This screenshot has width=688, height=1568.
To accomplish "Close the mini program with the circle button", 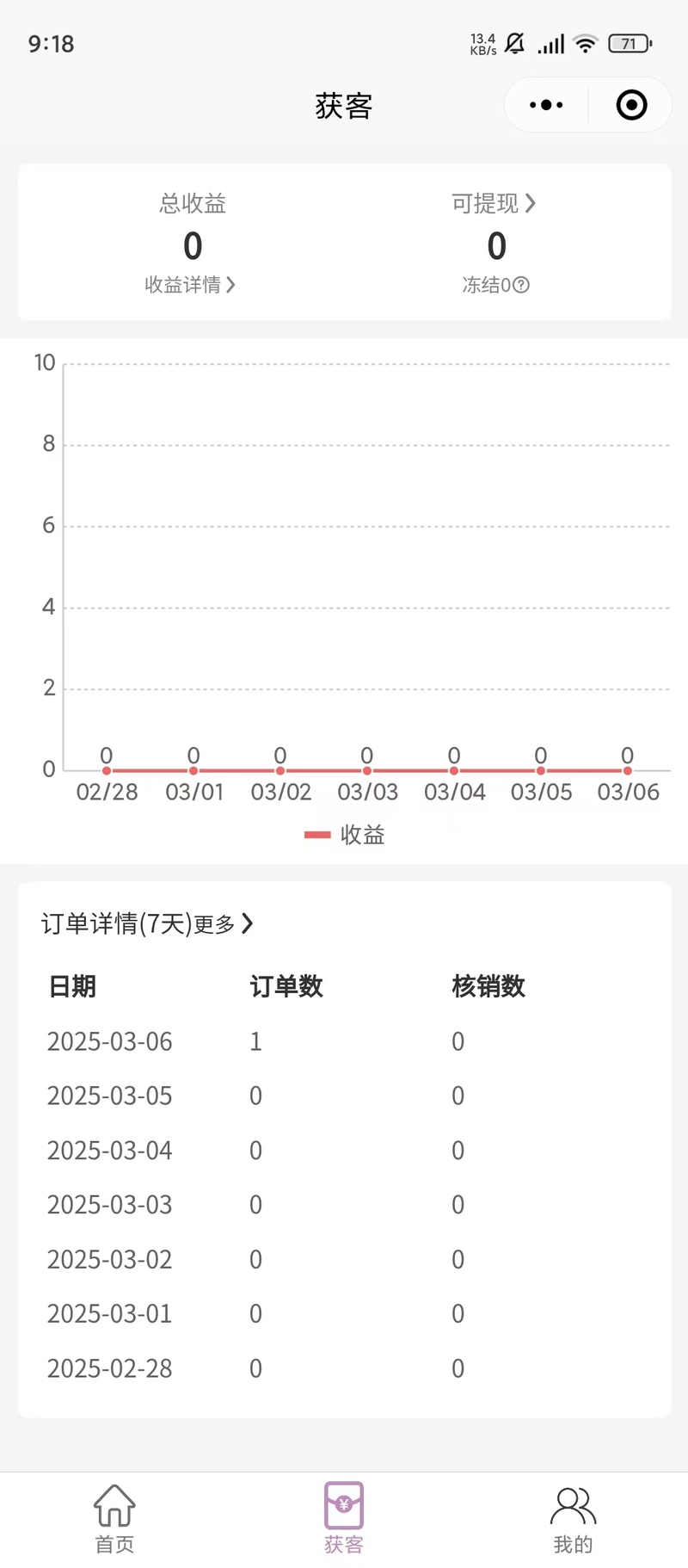I will pos(631,105).
